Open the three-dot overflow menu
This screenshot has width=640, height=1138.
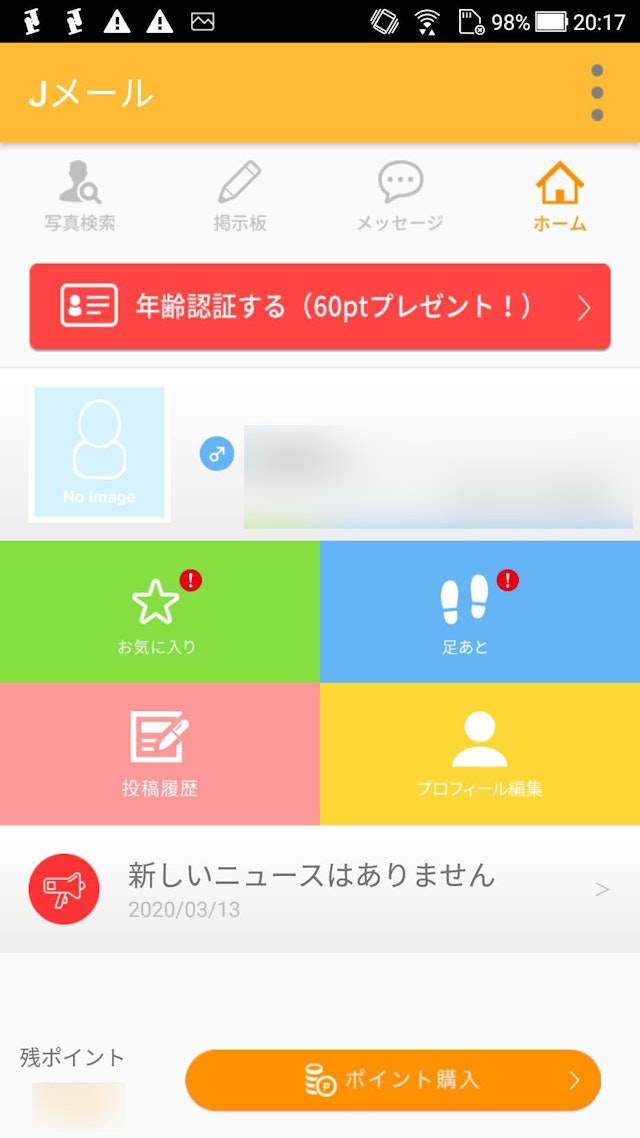pyautogui.click(x=597, y=93)
